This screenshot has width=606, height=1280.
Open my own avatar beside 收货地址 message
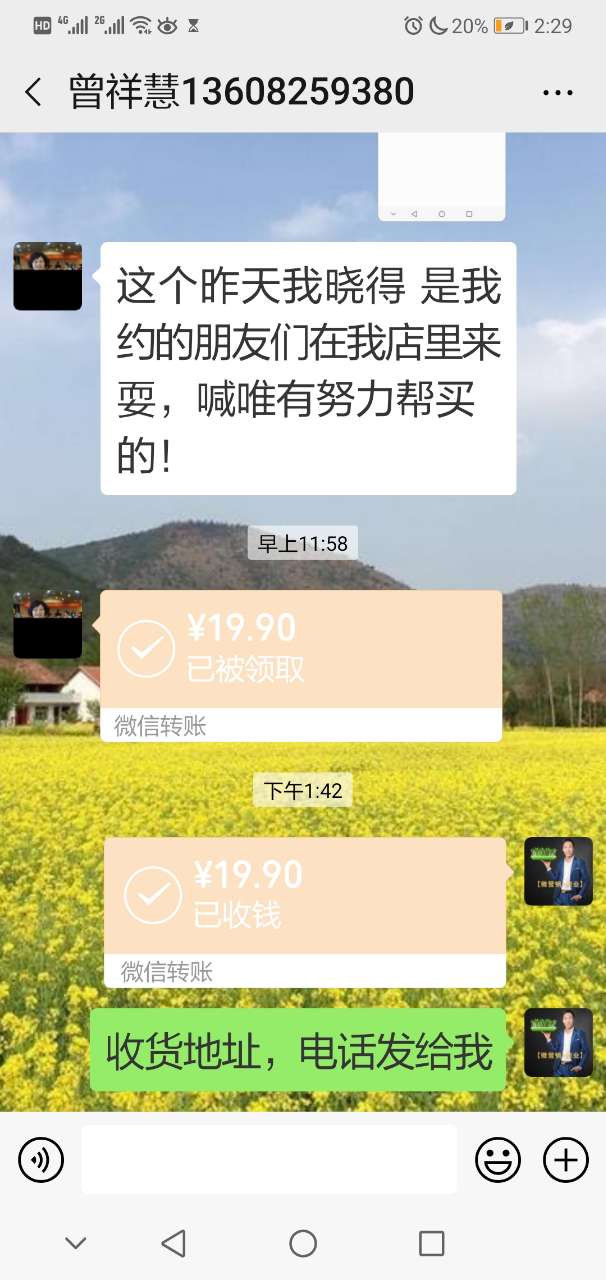(x=558, y=1042)
